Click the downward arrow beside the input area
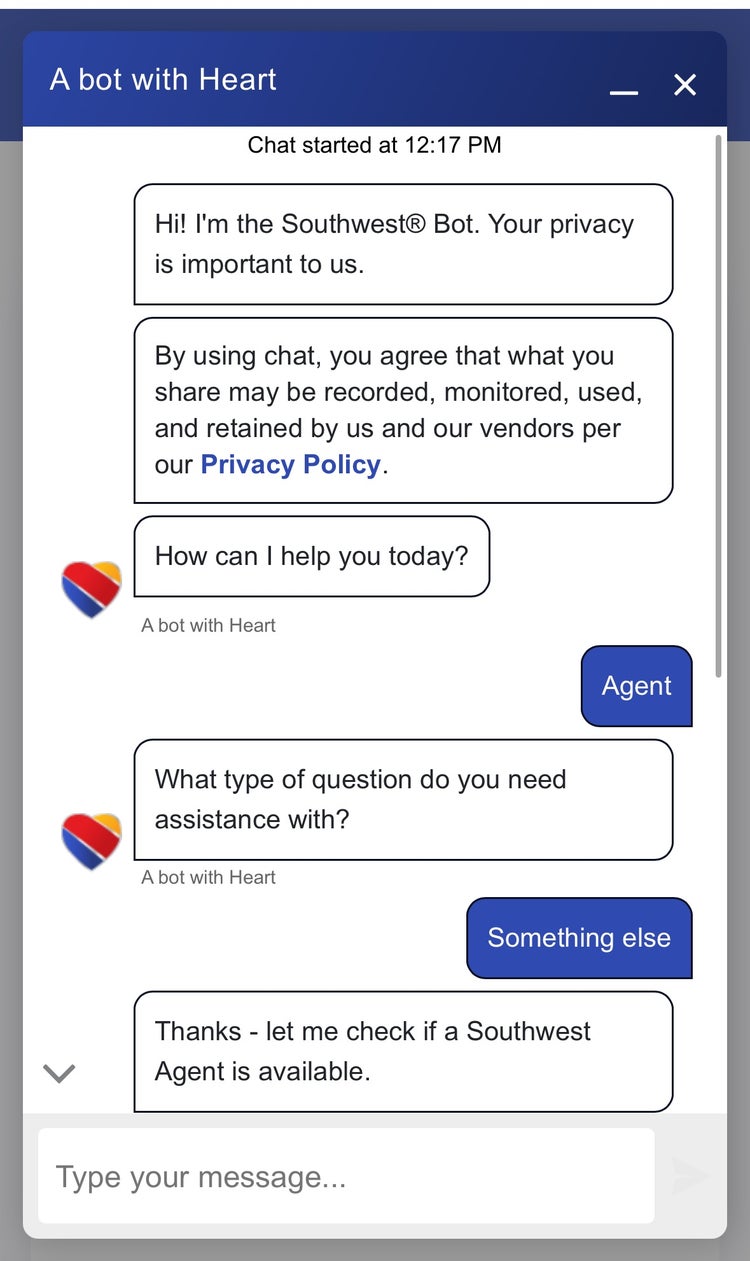Viewport: 750px width, 1261px height. [59, 1073]
